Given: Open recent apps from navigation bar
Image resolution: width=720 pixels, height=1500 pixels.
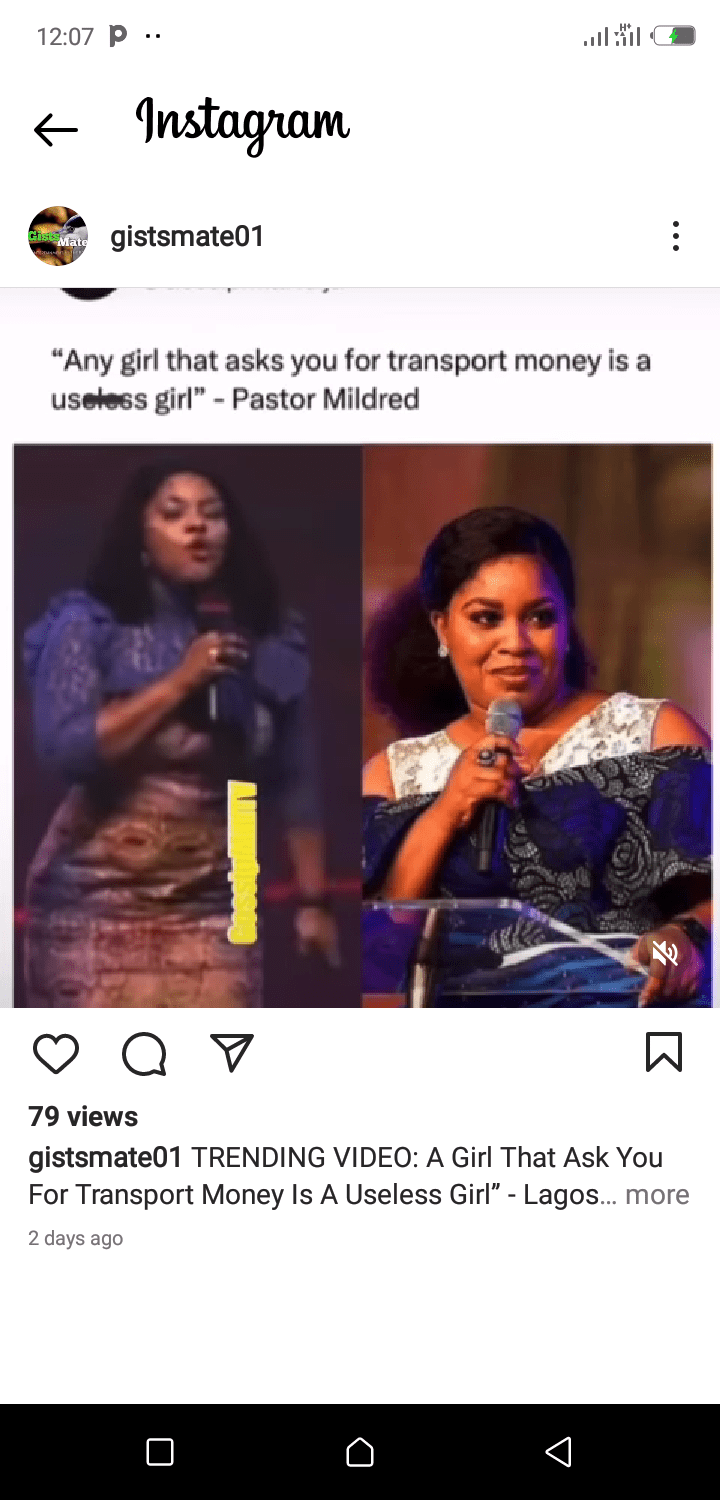Looking at the screenshot, I should click(160, 1452).
